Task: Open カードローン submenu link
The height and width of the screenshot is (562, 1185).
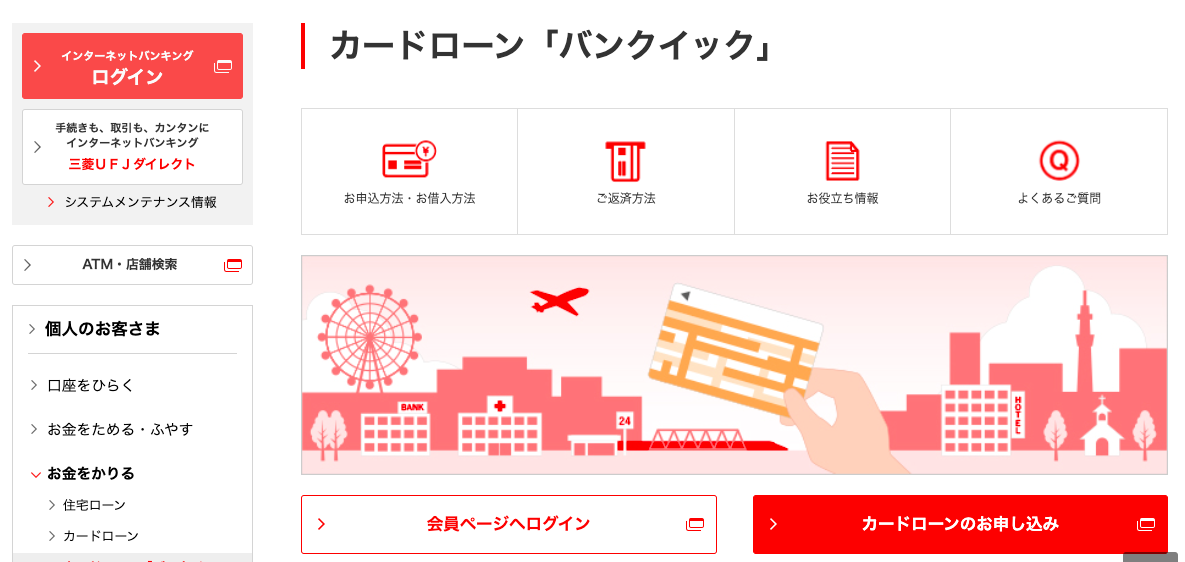Action: click(x=100, y=536)
